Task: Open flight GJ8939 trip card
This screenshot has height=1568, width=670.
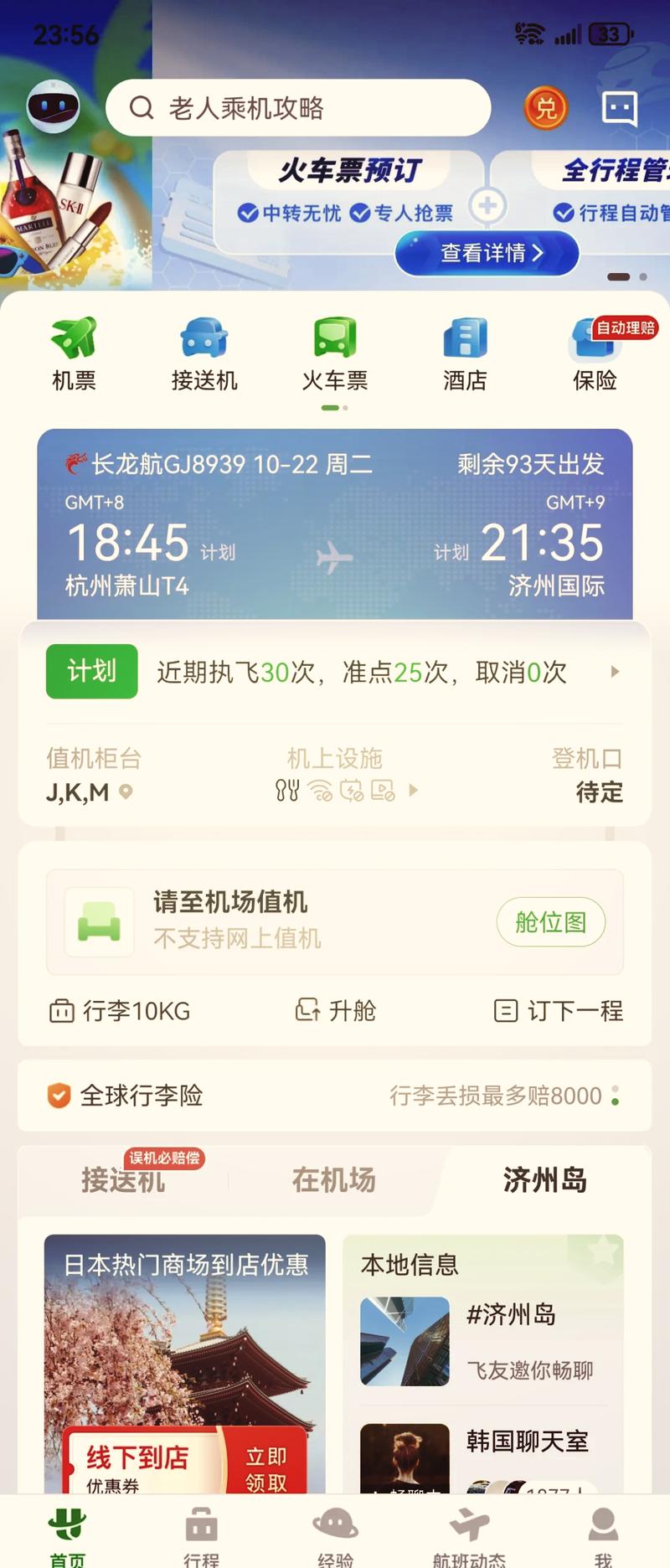Action: (x=335, y=524)
